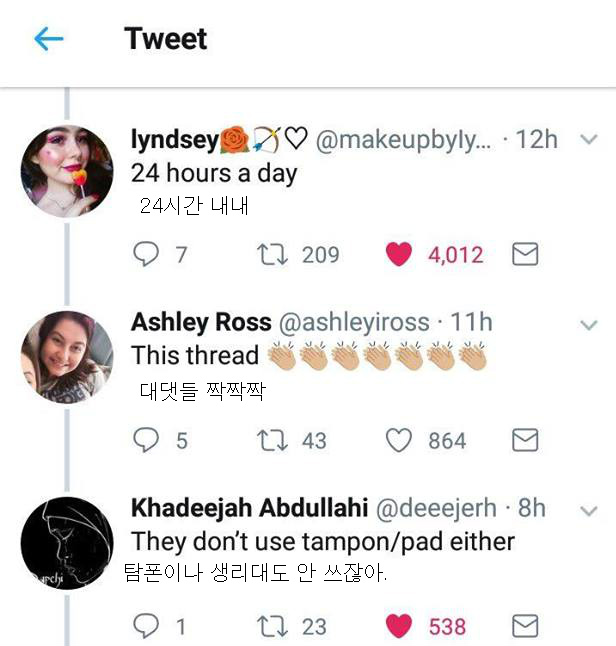The height and width of the screenshot is (646, 616).
Task: Reply to Khadeejah Abdullahi's tweet
Action: pyautogui.click(x=146, y=626)
